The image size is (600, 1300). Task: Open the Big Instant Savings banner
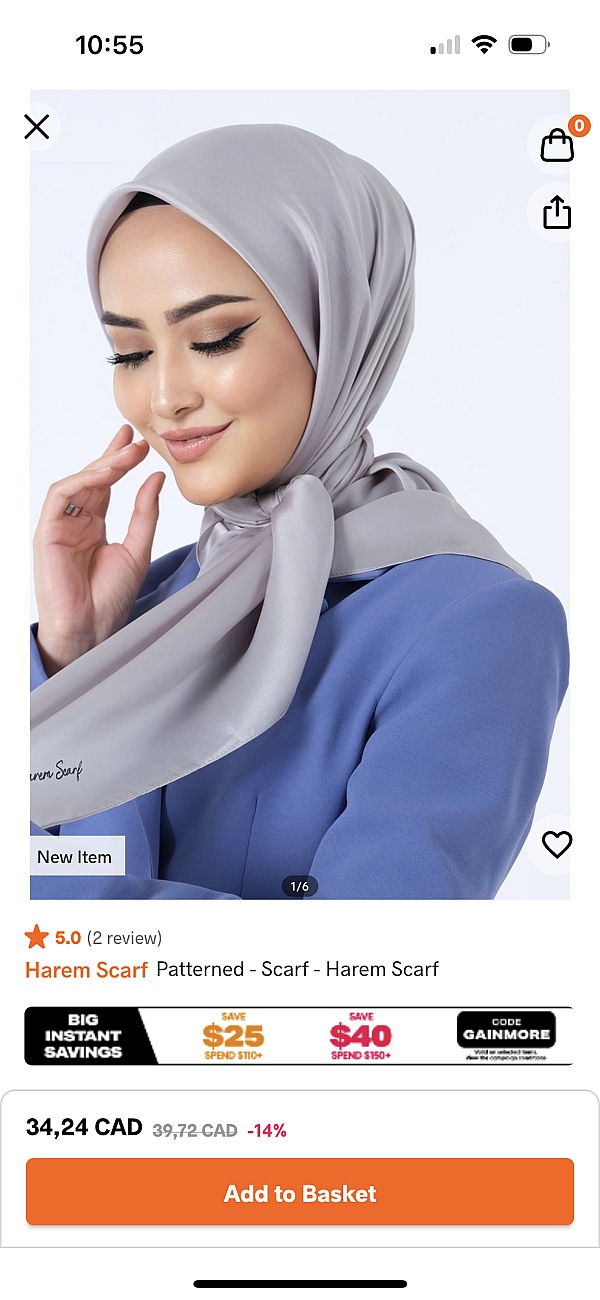pyautogui.click(x=298, y=1036)
